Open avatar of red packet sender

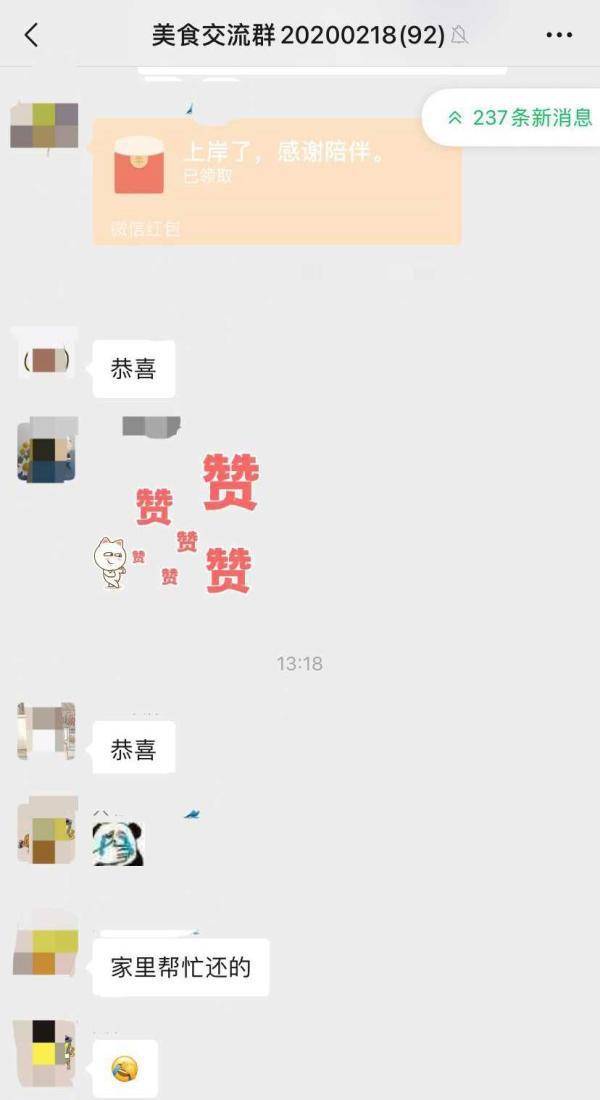click(x=44, y=125)
